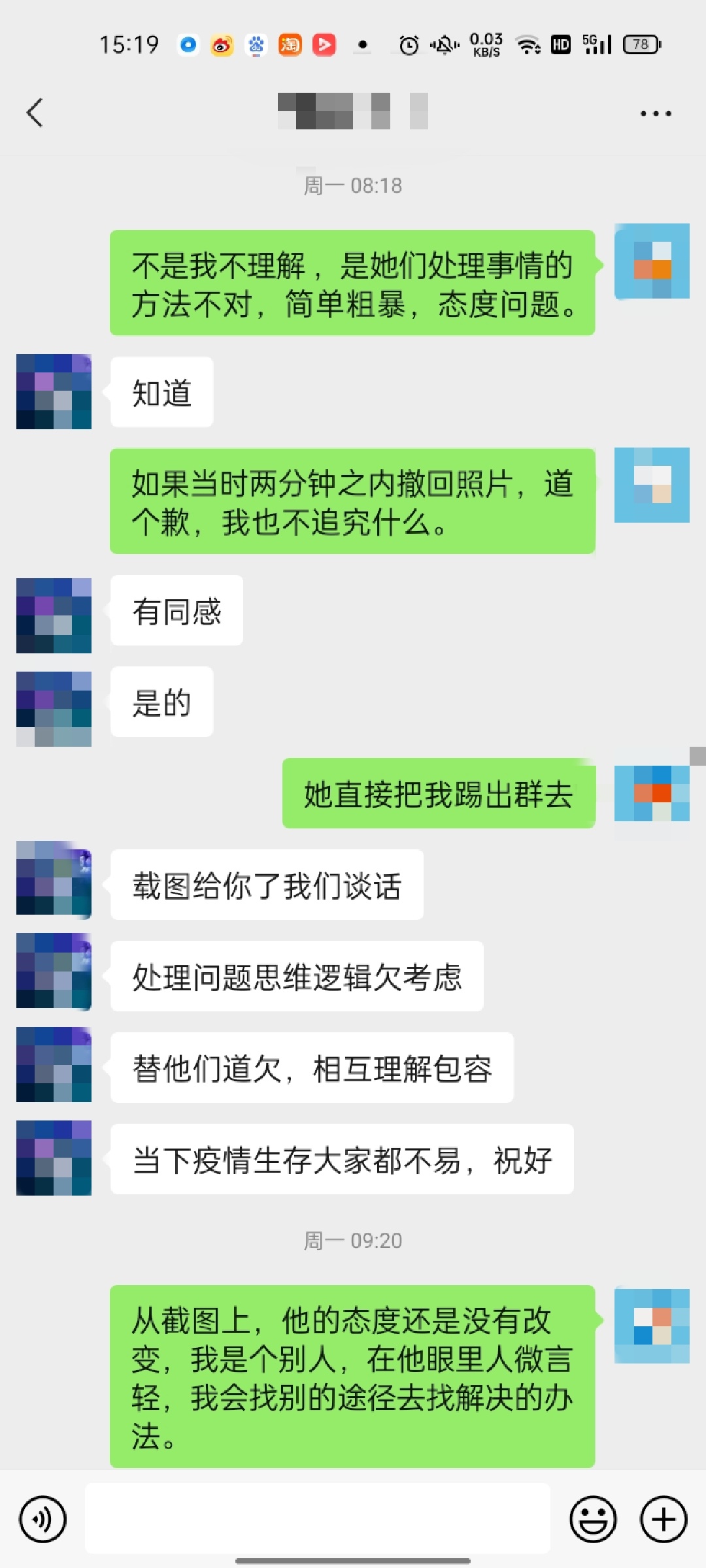The height and width of the screenshot is (1568, 706).
Task: Go back to the chat list
Action: [x=35, y=112]
